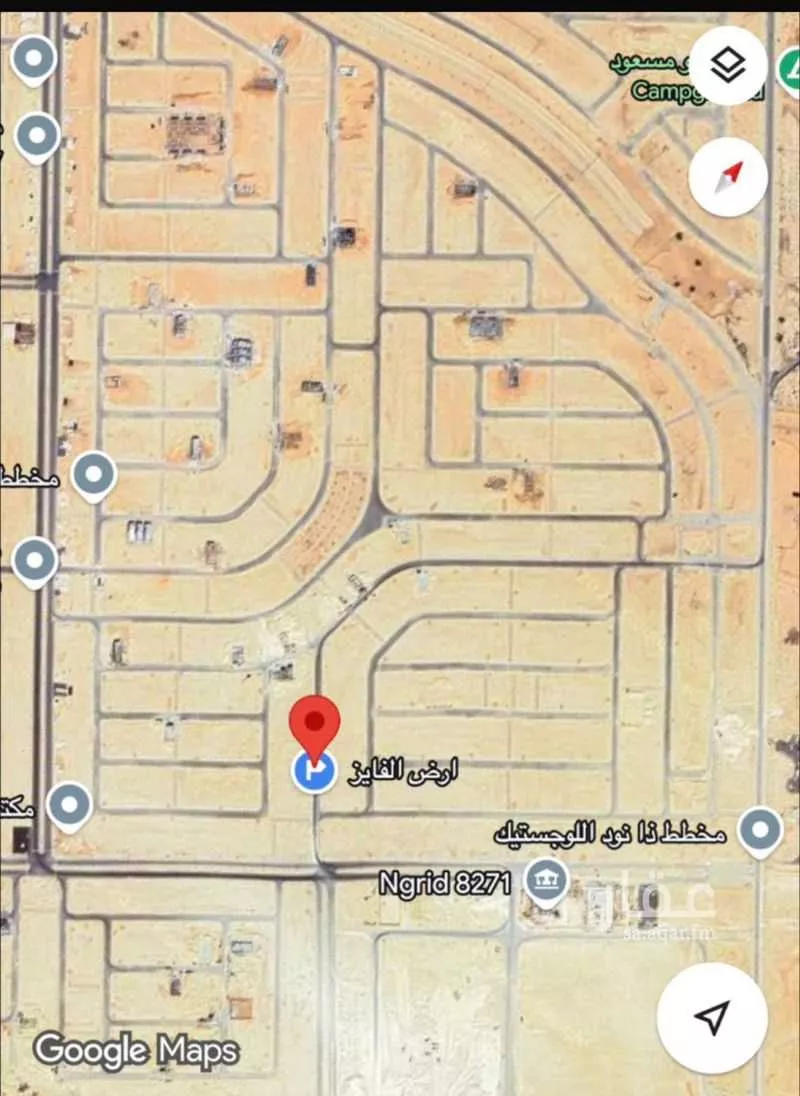Viewport: 800px width, 1096px height.
Task: Center the map on my location
Action: click(710, 1018)
